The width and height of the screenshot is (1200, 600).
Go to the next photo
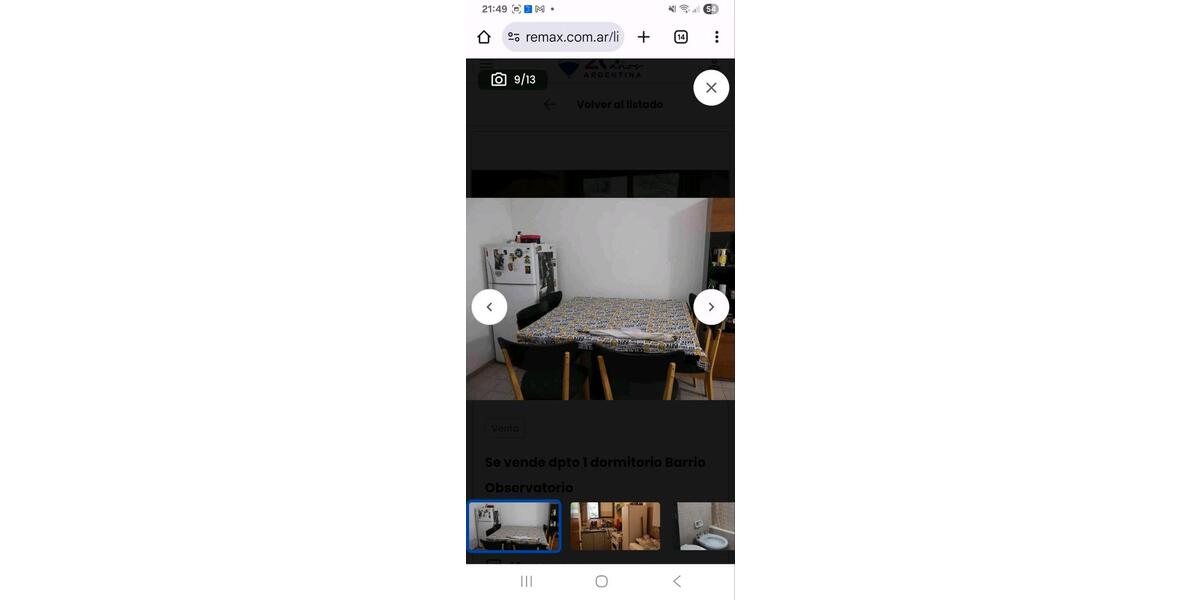pos(711,307)
